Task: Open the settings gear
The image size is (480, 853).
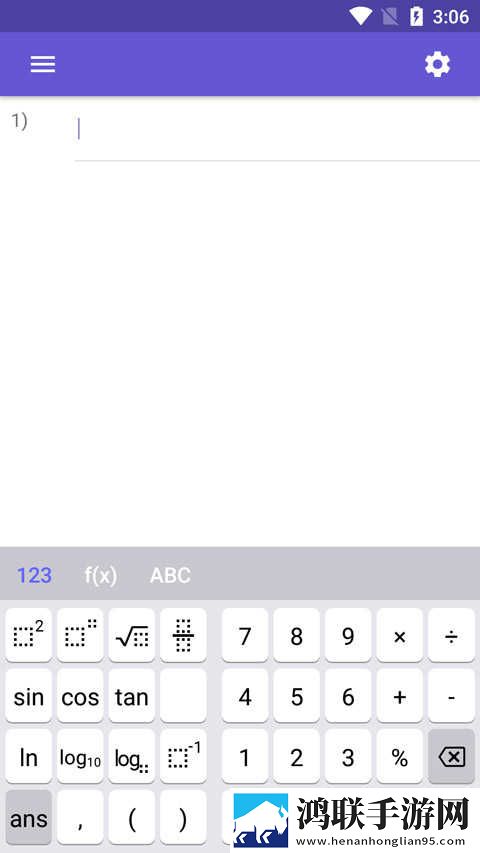Action: pos(438,65)
